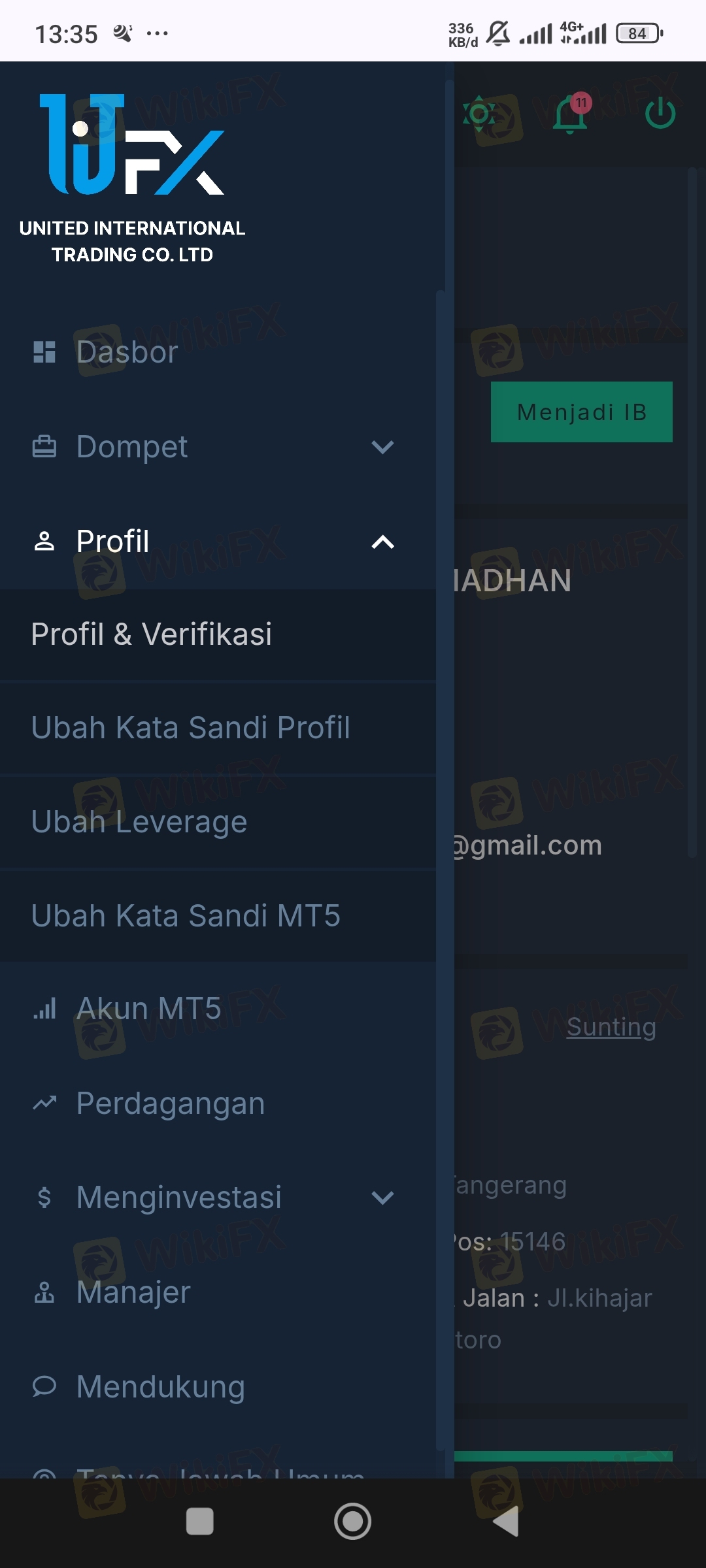Select Ubah Kata Sandi Profil
This screenshot has width=706, height=1568.
pos(218,728)
